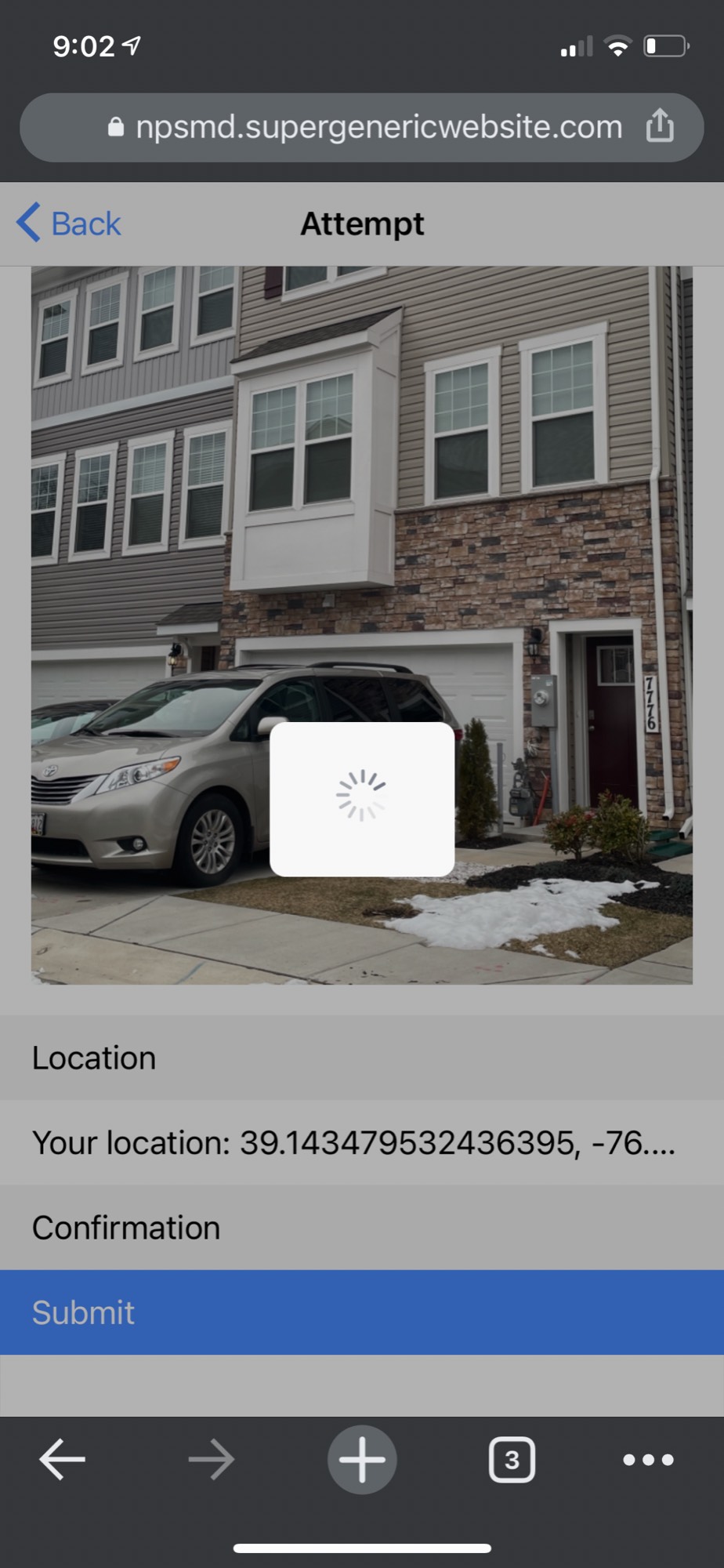Go back using the Back link
Viewport: 724px width, 1568px height.
tap(69, 223)
